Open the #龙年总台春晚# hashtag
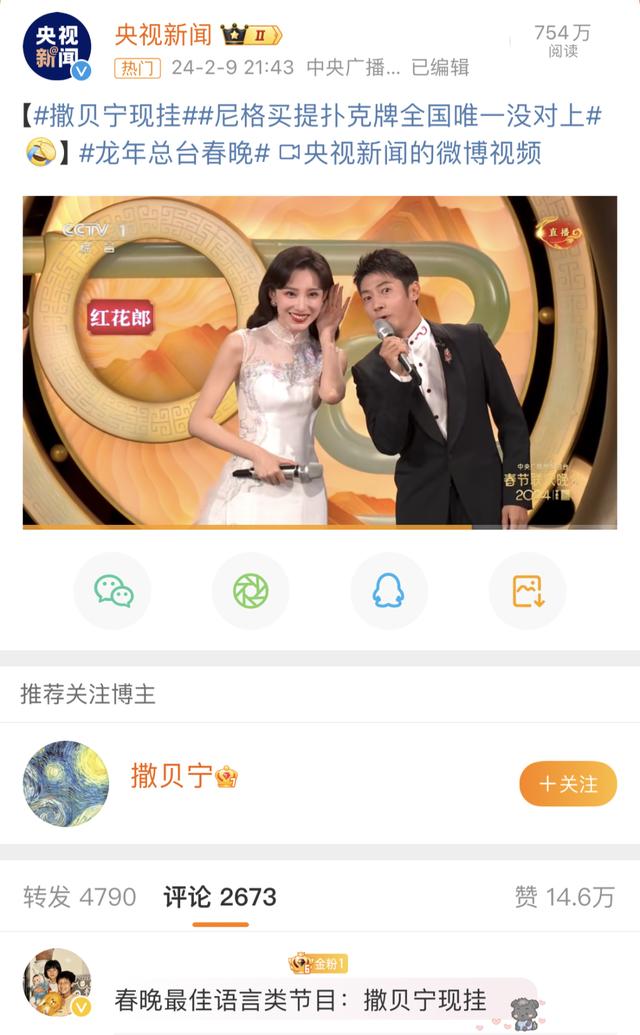This screenshot has width=640, height=1035. coord(174,153)
